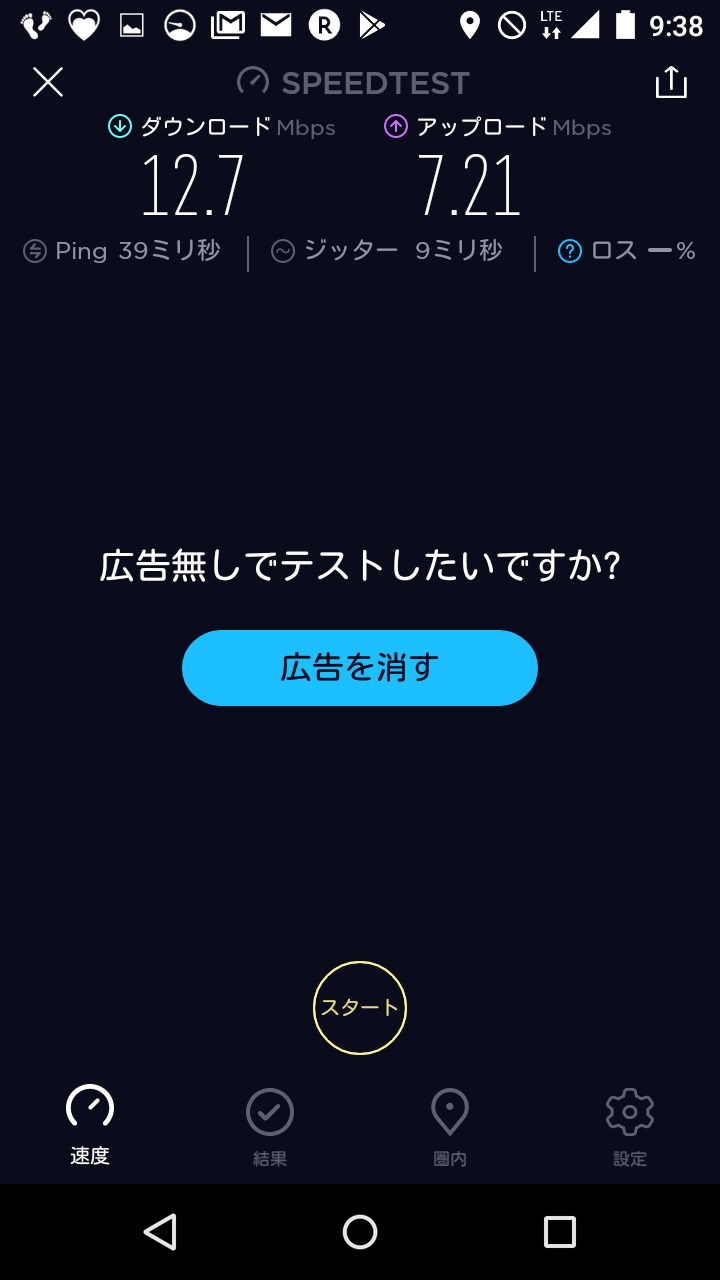Tap the 広告を消す button

(360, 668)
